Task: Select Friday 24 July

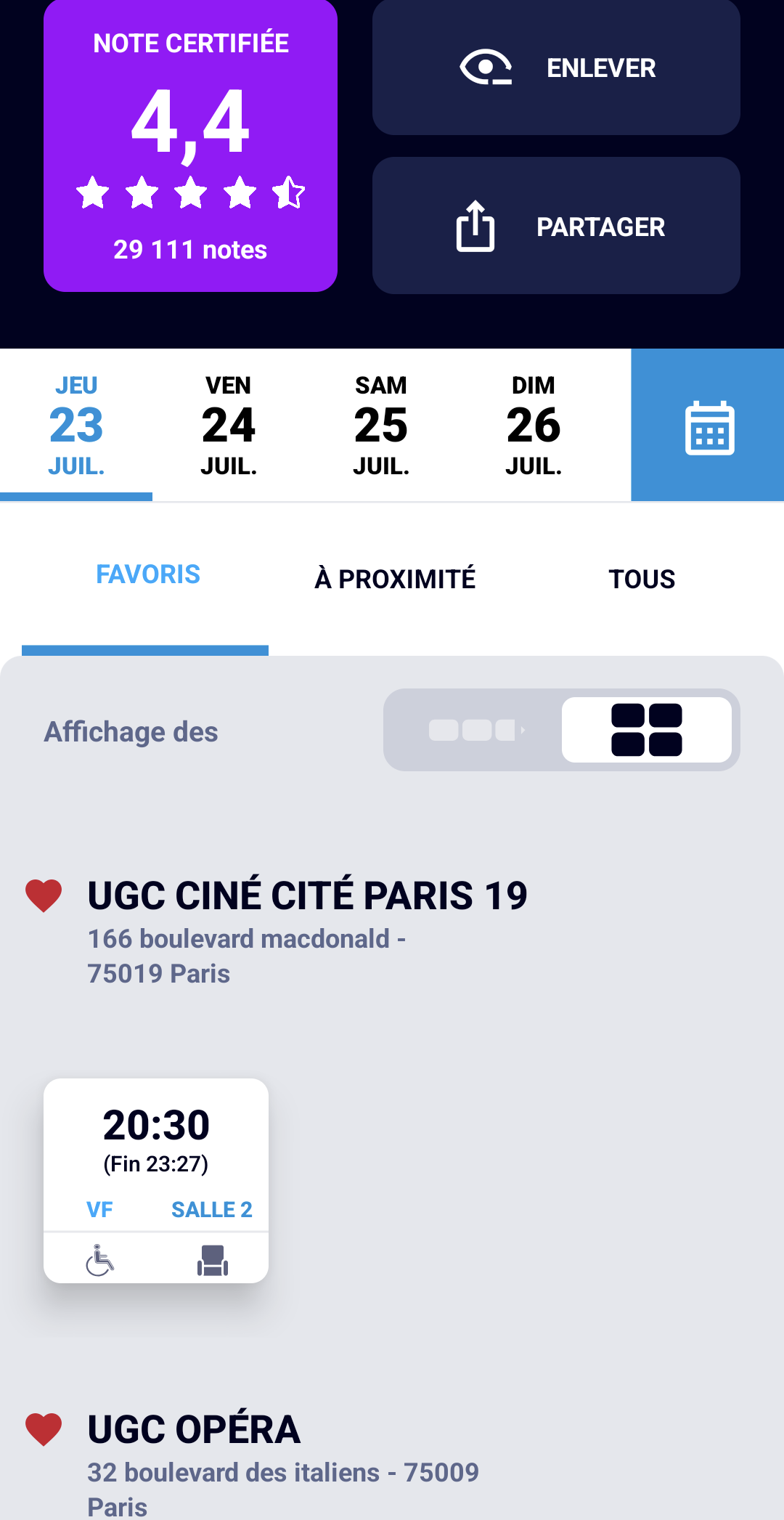Action: click(x=229, y=425)
